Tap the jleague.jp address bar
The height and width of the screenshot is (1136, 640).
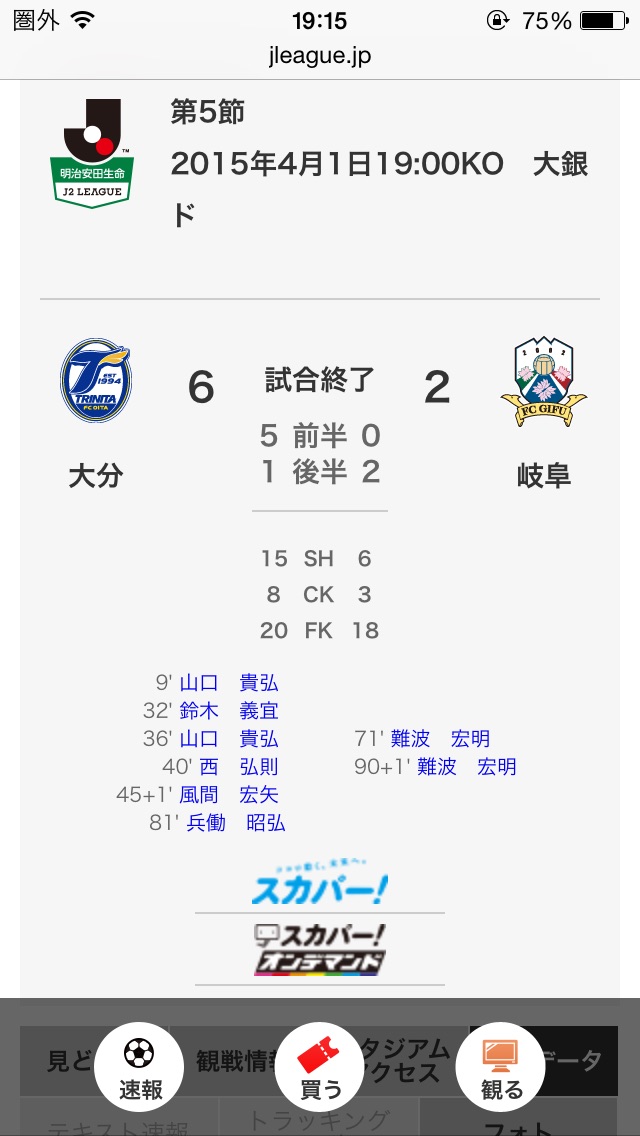click(x=320, y=55)
